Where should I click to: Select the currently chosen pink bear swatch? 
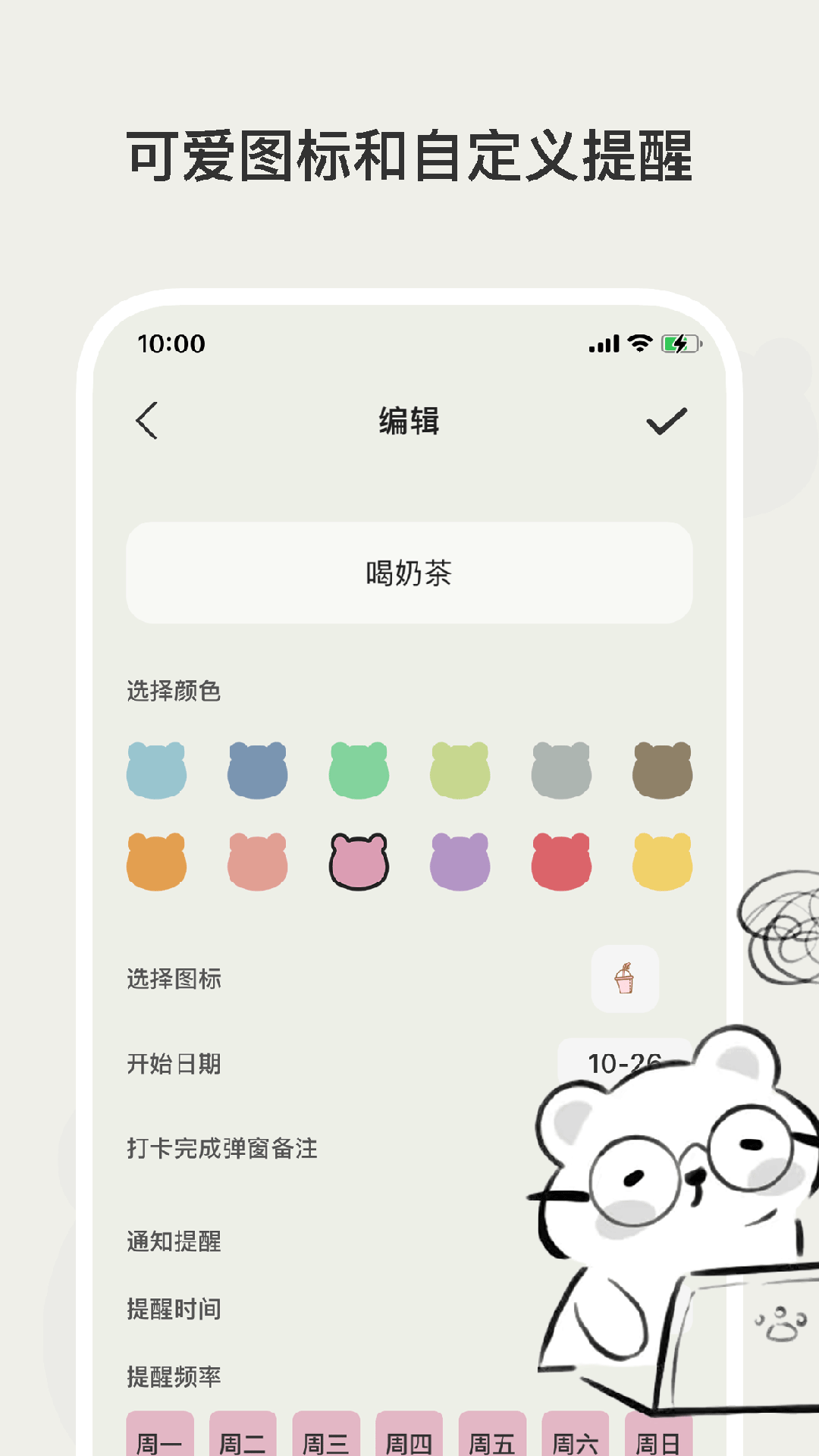(x=358, y=859)
